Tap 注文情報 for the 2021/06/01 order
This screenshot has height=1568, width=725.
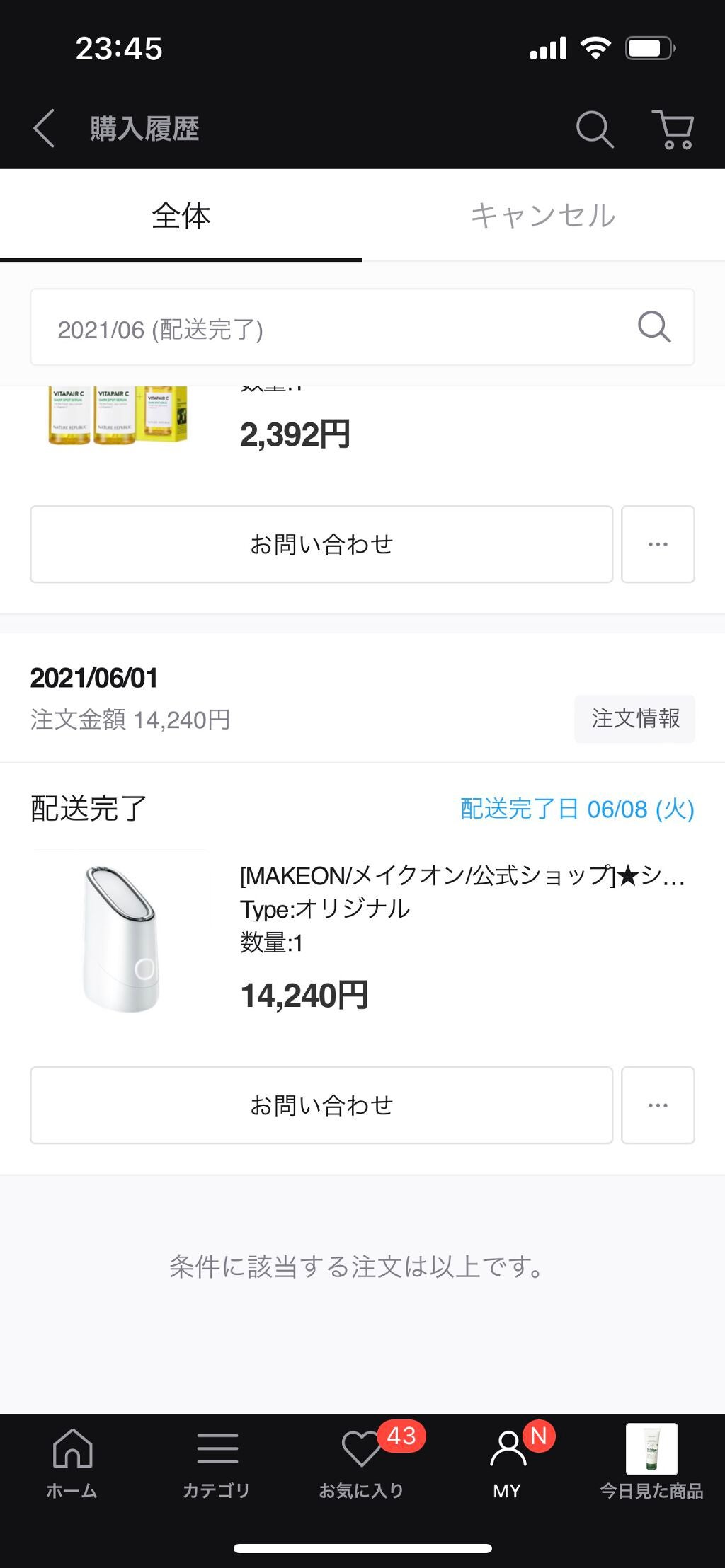click(x=634, y=719)
